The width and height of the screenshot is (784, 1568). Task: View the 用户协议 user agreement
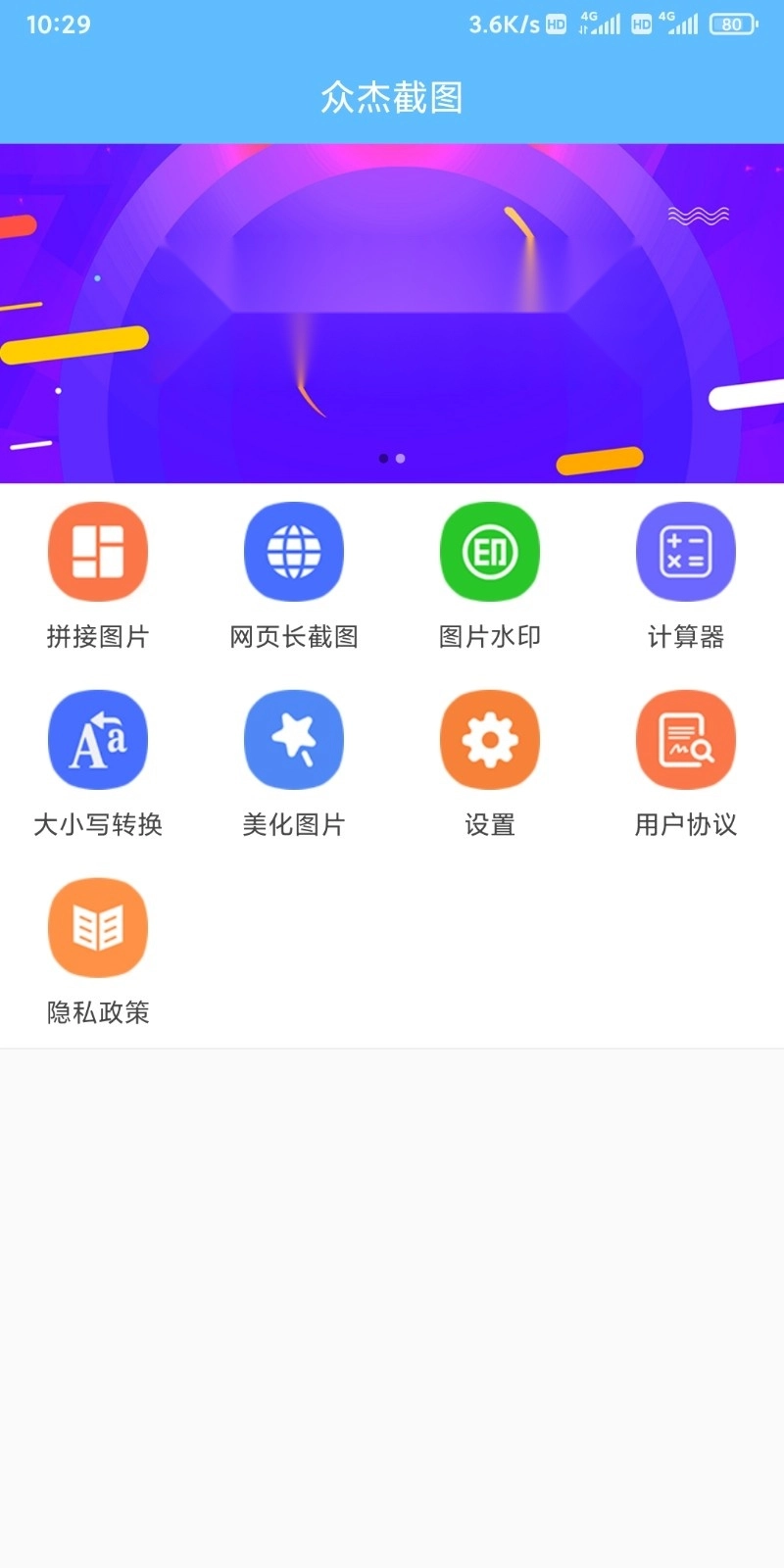tap(686, 741)
